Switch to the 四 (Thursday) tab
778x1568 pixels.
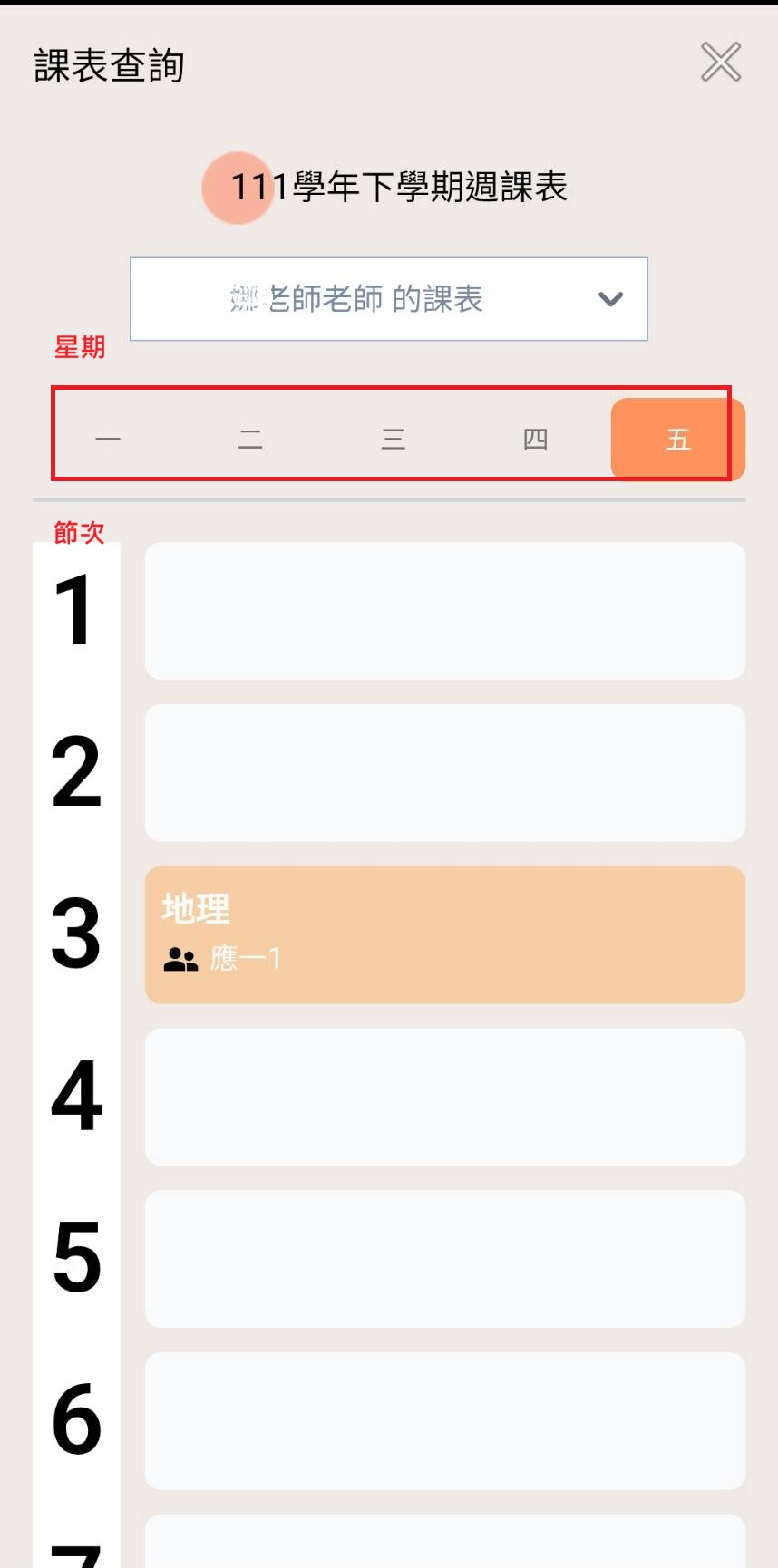[x=535, y=440]
